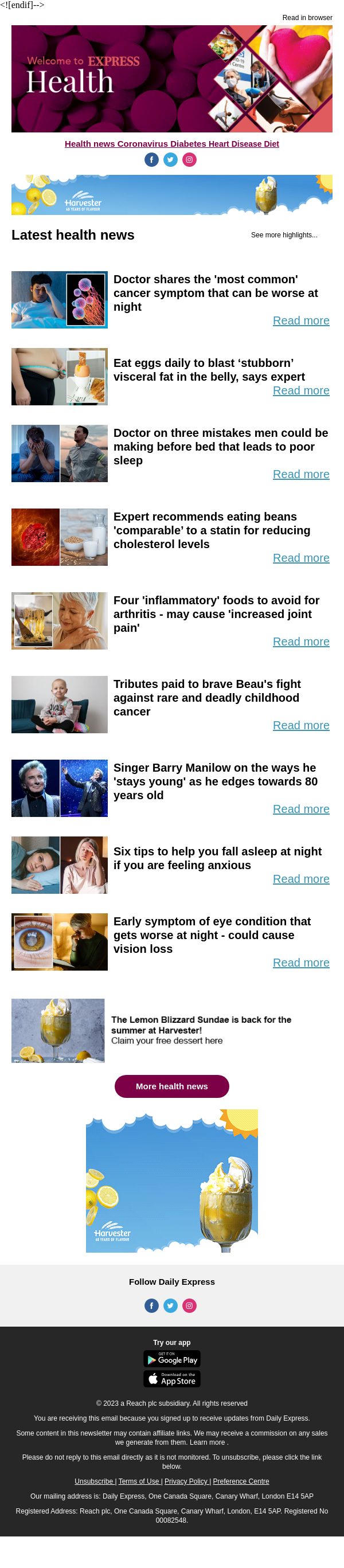Viewport: 344px width, 1568px height.
Task: Tap See more highlights
Action: [x=284, y=235]
